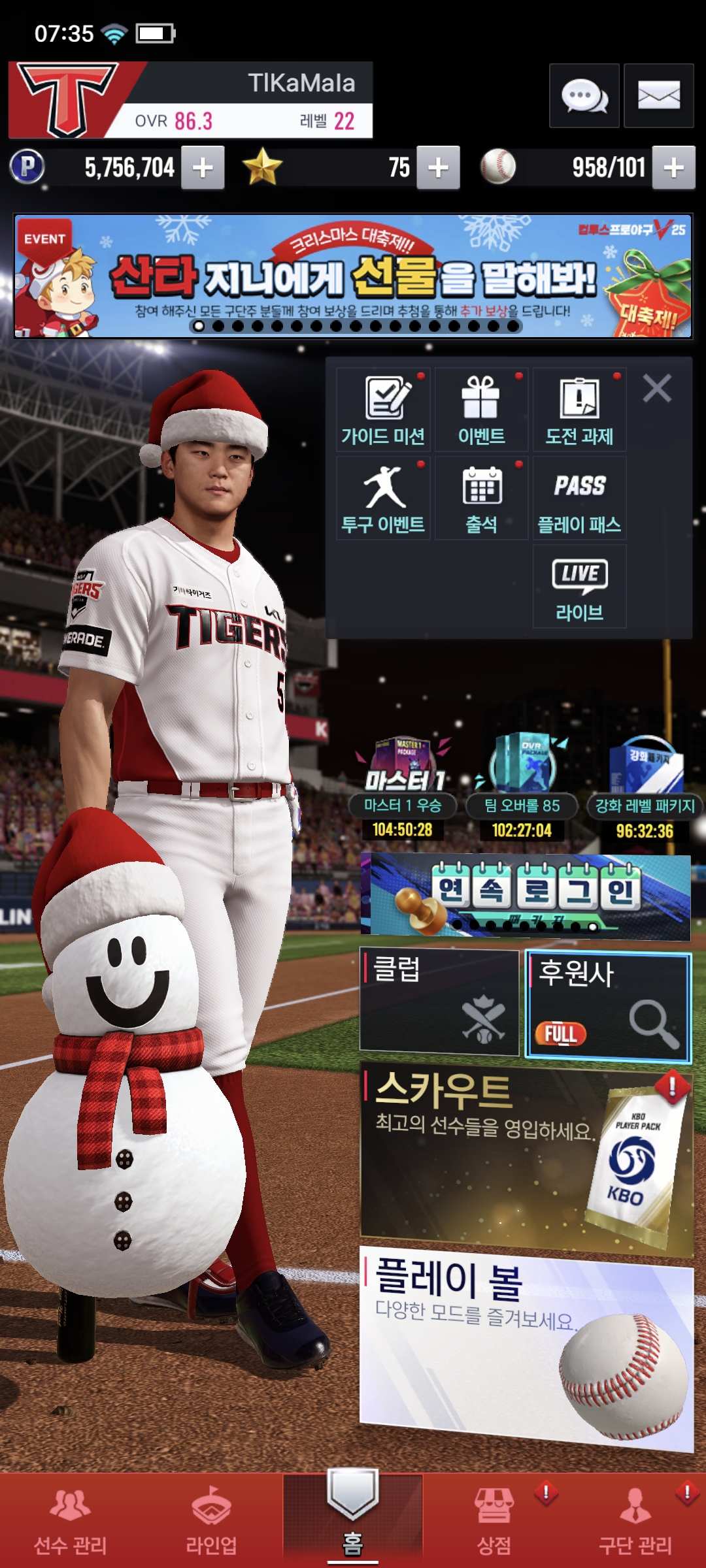Open the 플레이 패스 menu
Viewport: 706px width, 1568px height.
point(579,498)
